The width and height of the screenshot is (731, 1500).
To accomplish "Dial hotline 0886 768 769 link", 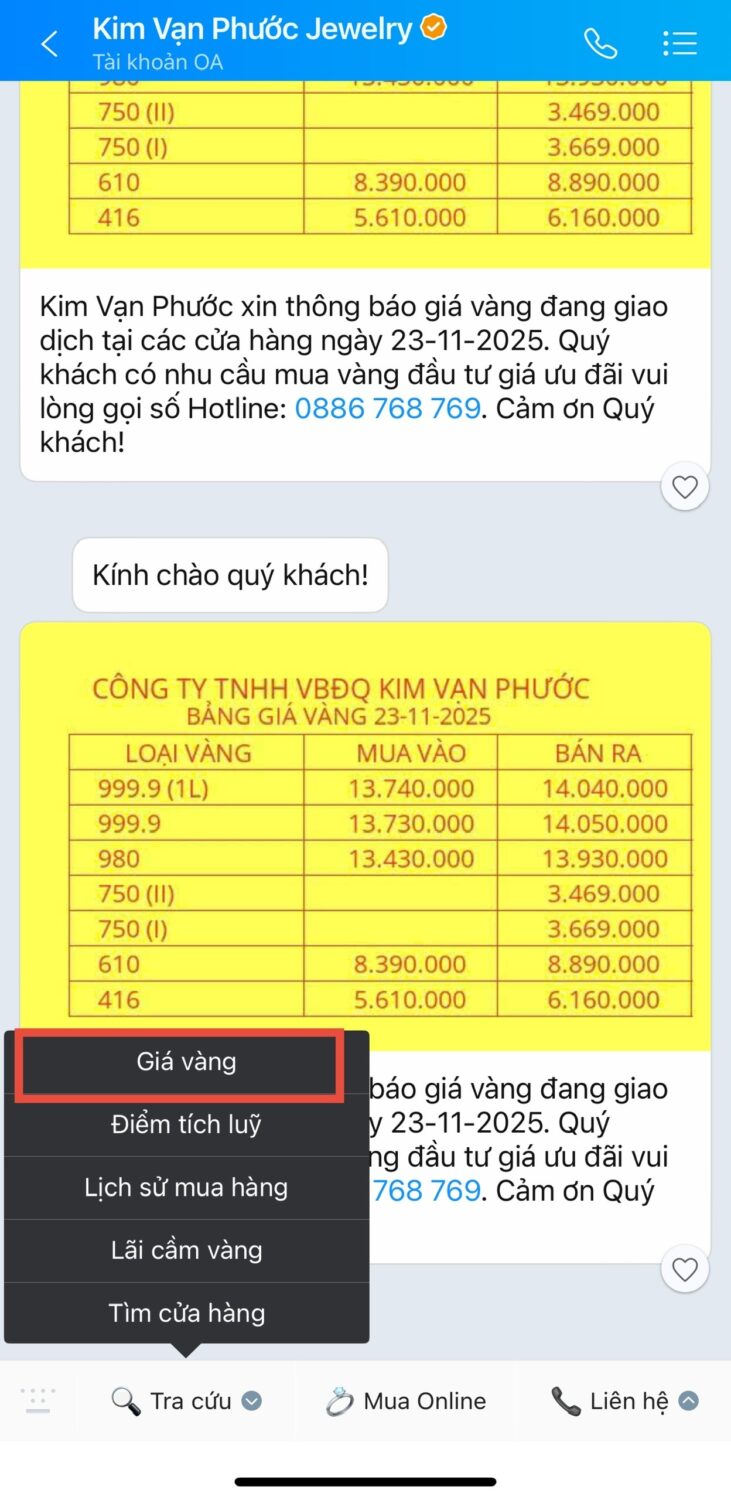I will pyautogui.click(x=387, y=408).
